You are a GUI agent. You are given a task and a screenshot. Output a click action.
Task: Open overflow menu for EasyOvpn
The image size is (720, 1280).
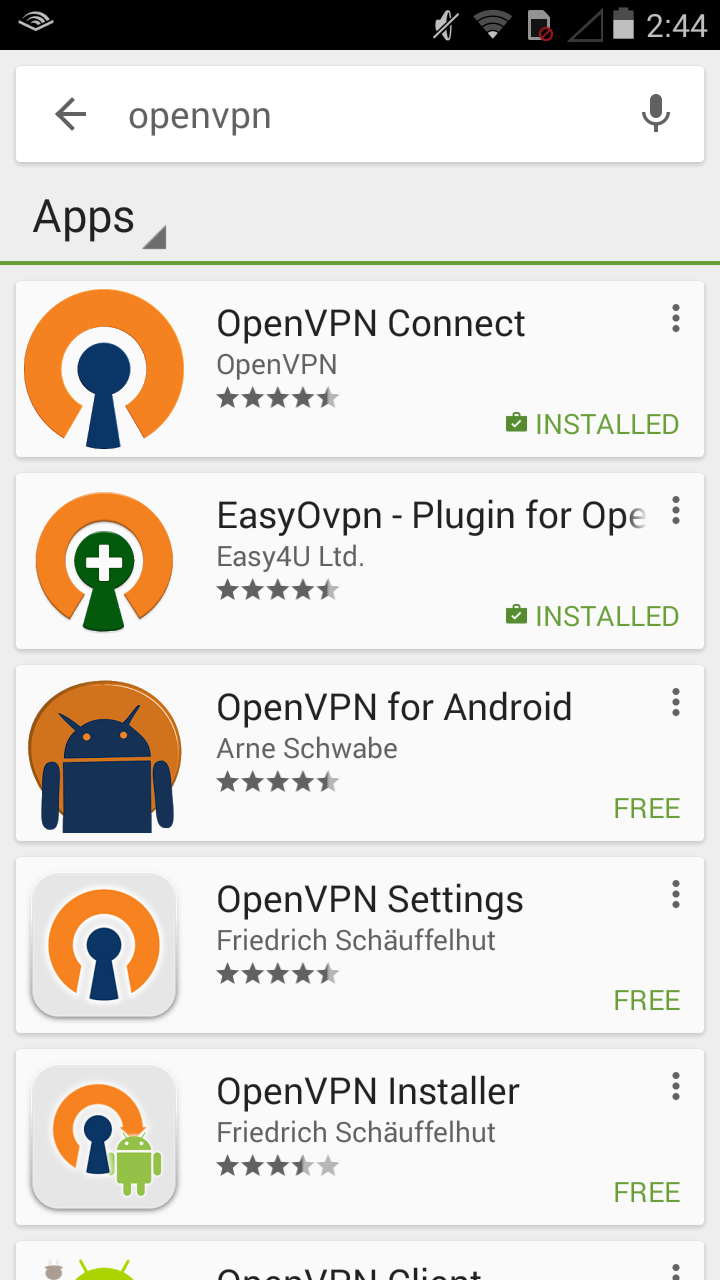pyautogui.click(x=676, y=511)
